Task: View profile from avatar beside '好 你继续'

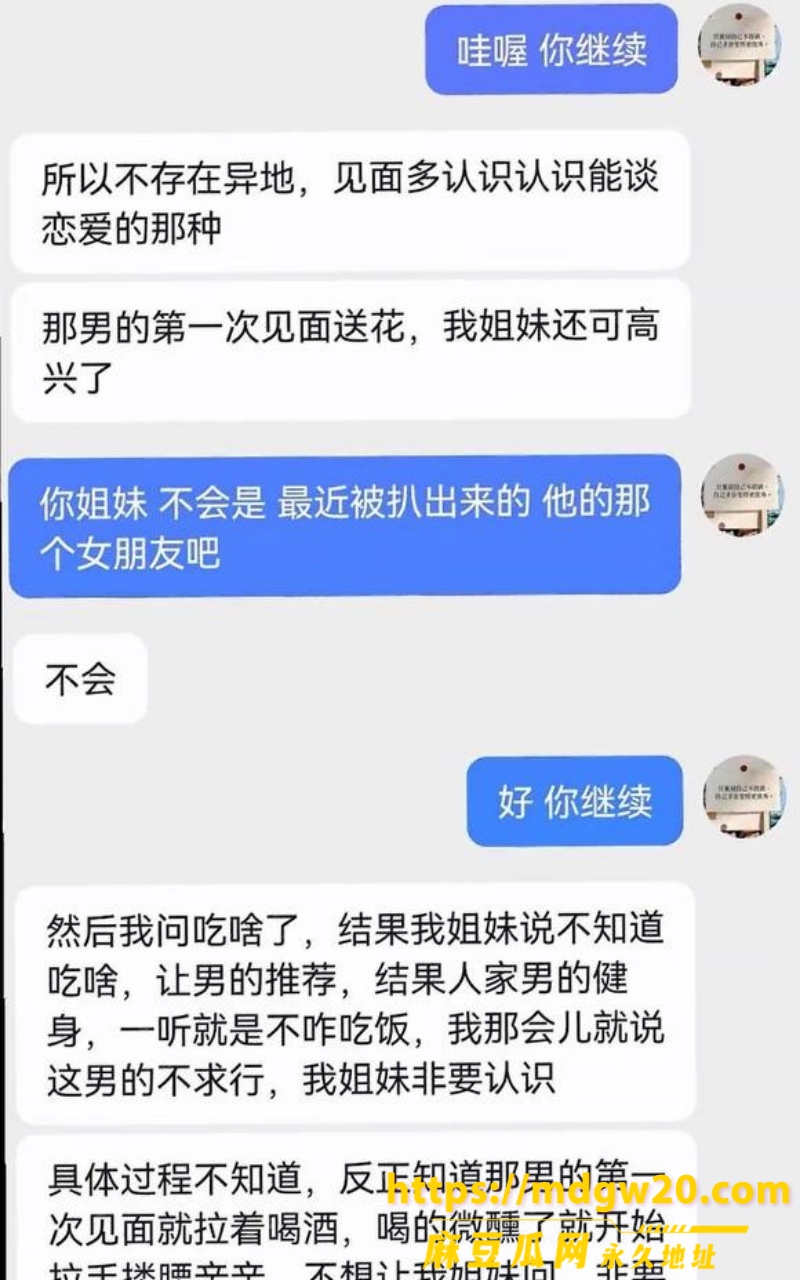Action: (x=742, y=797)
